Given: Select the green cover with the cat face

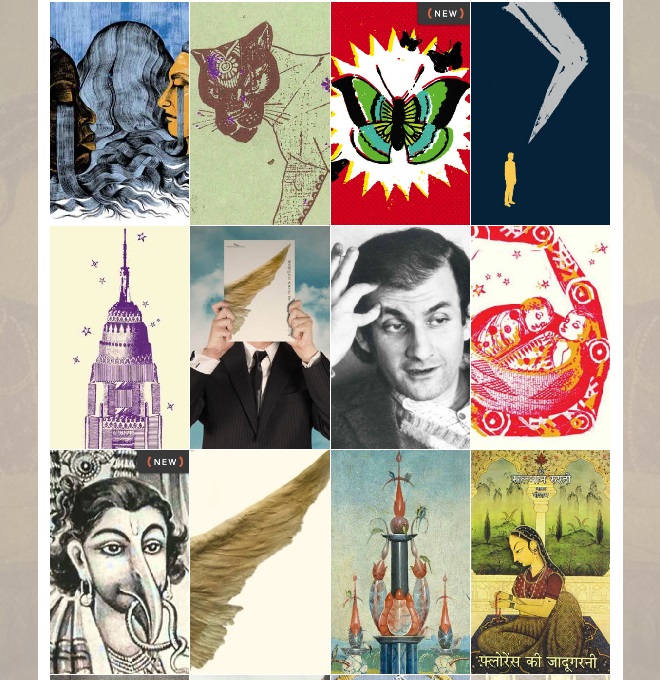Looking at the screenshot, I should pos(259,113).
